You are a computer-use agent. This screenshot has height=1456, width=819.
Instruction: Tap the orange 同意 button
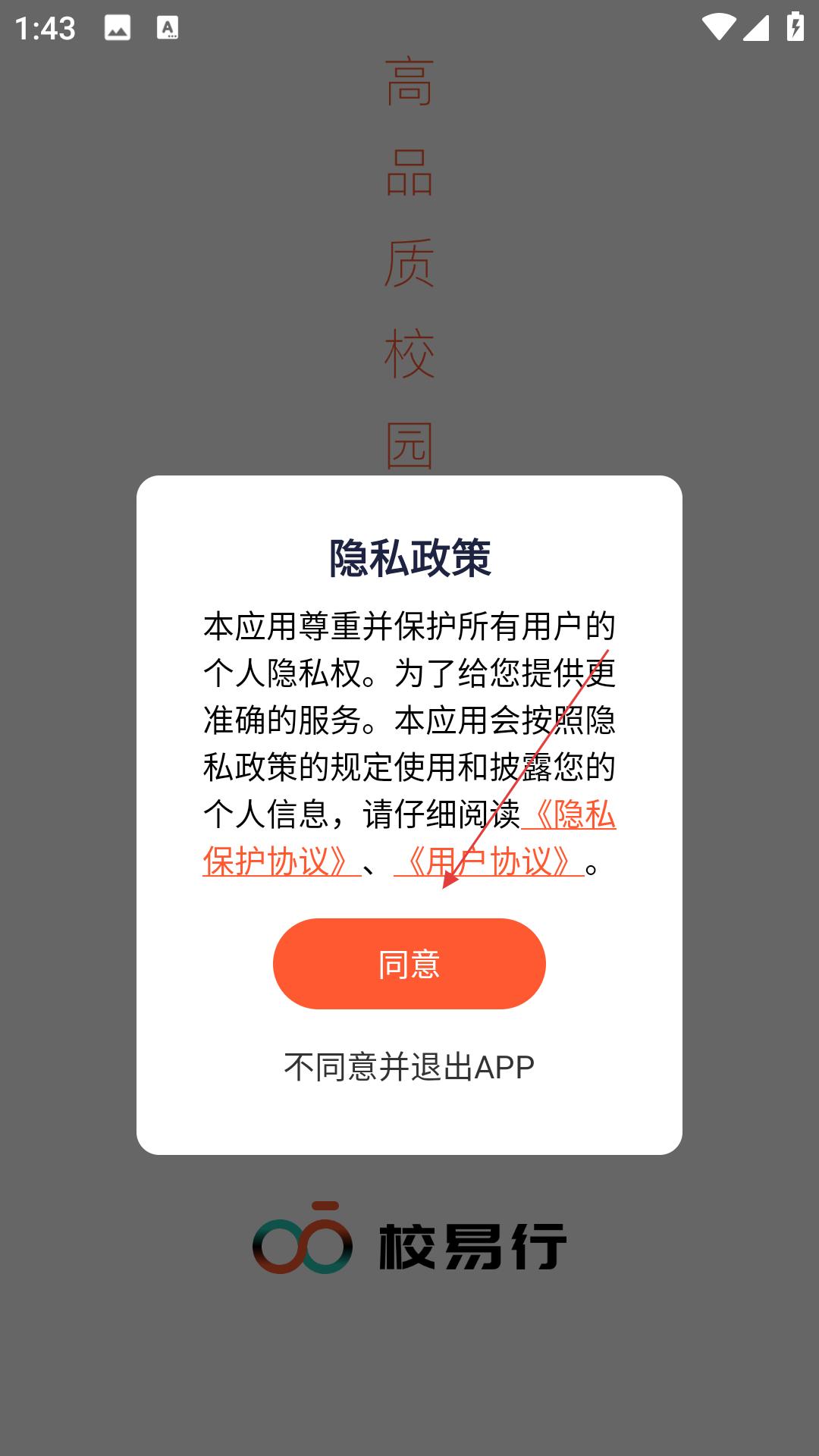(409, 964)
